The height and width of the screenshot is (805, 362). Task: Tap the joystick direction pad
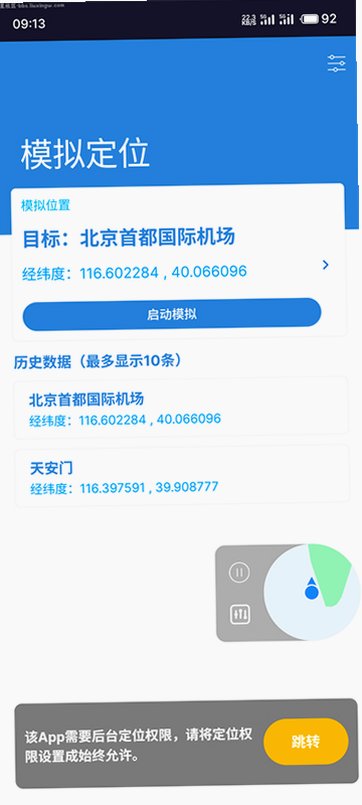point(312,592)
